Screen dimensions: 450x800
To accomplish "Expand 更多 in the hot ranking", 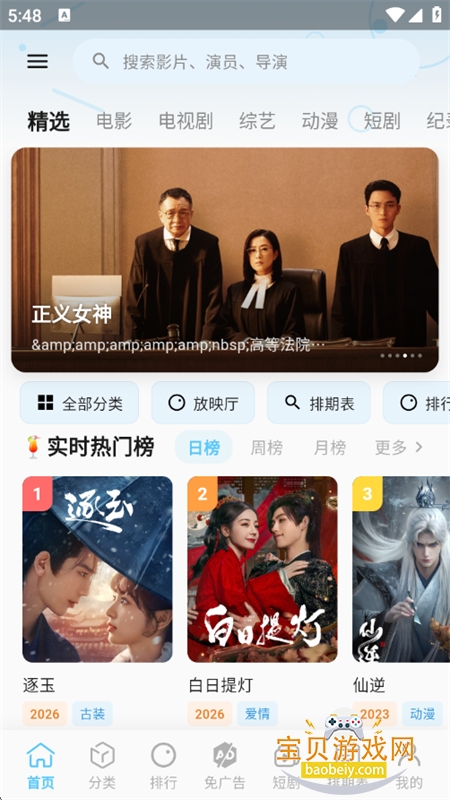I will pos(398,448).
